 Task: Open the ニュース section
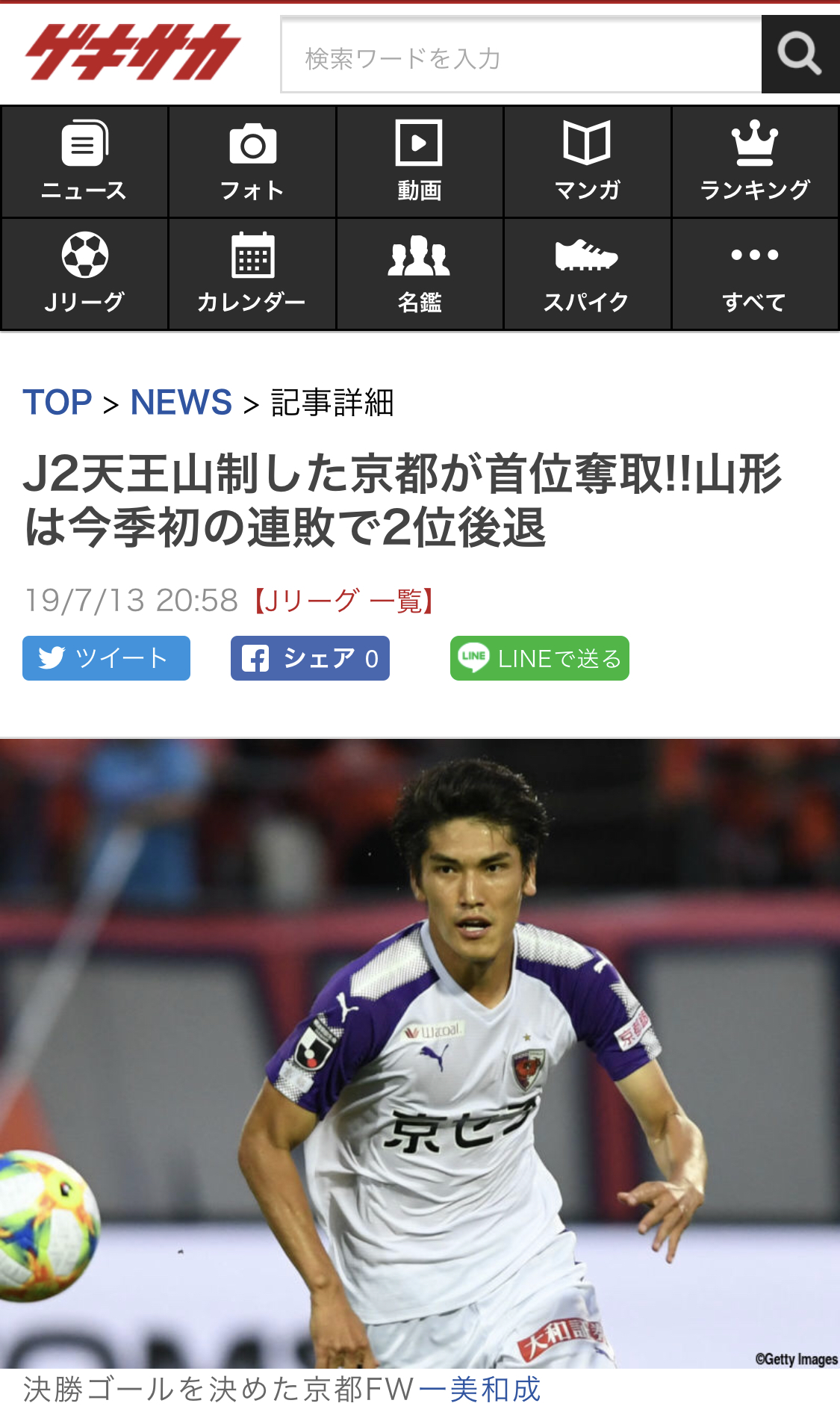point(84,161)
